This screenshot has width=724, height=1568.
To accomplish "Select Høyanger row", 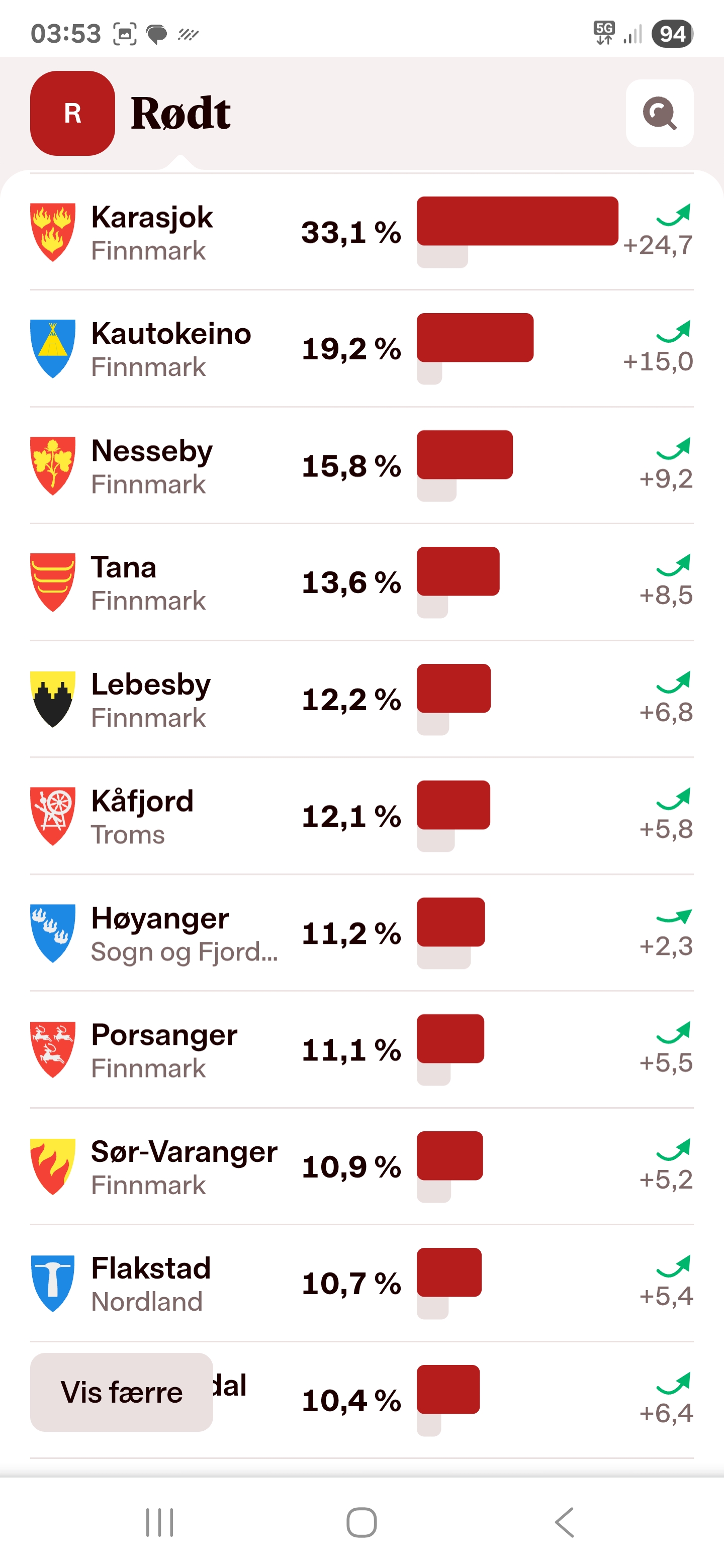I will tap(361, 933).
